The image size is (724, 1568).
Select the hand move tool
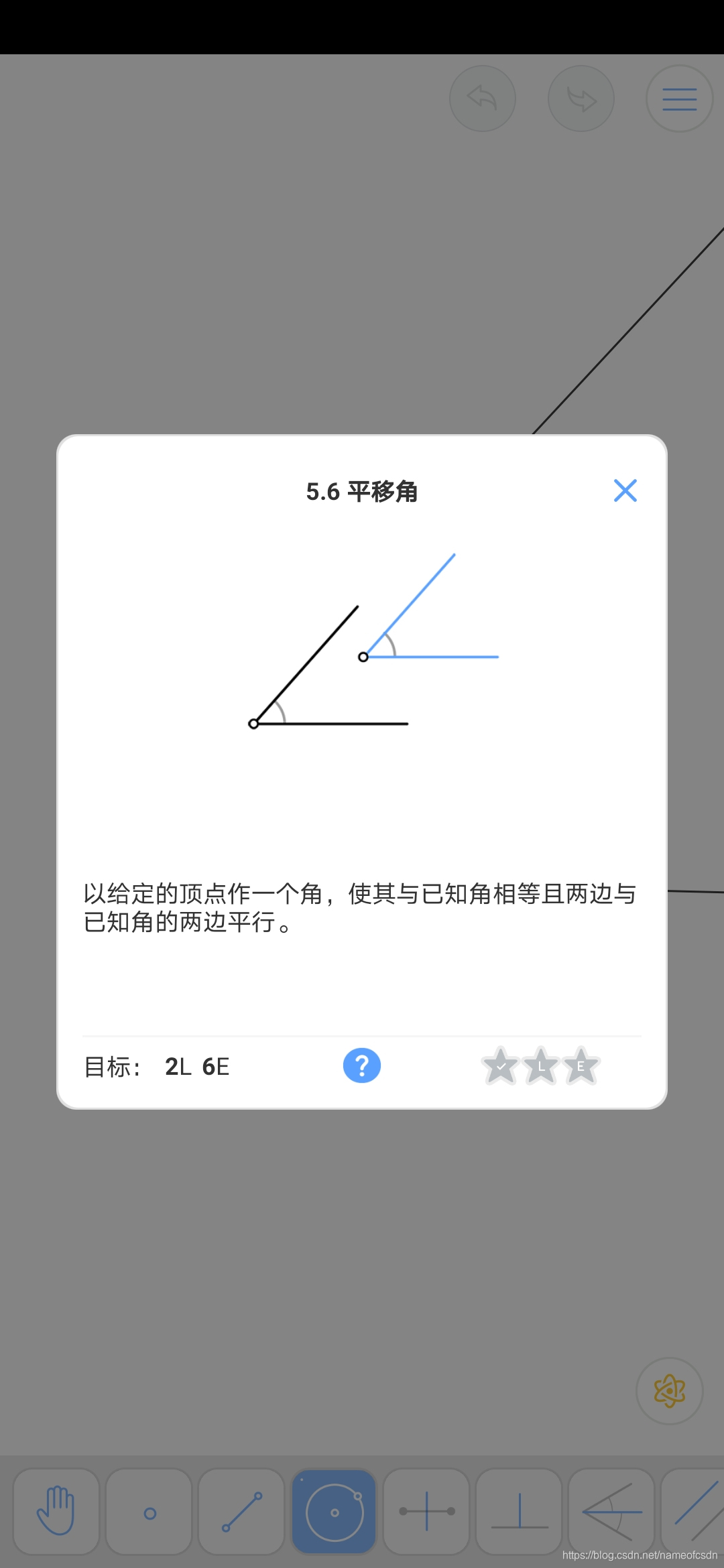56,1511
